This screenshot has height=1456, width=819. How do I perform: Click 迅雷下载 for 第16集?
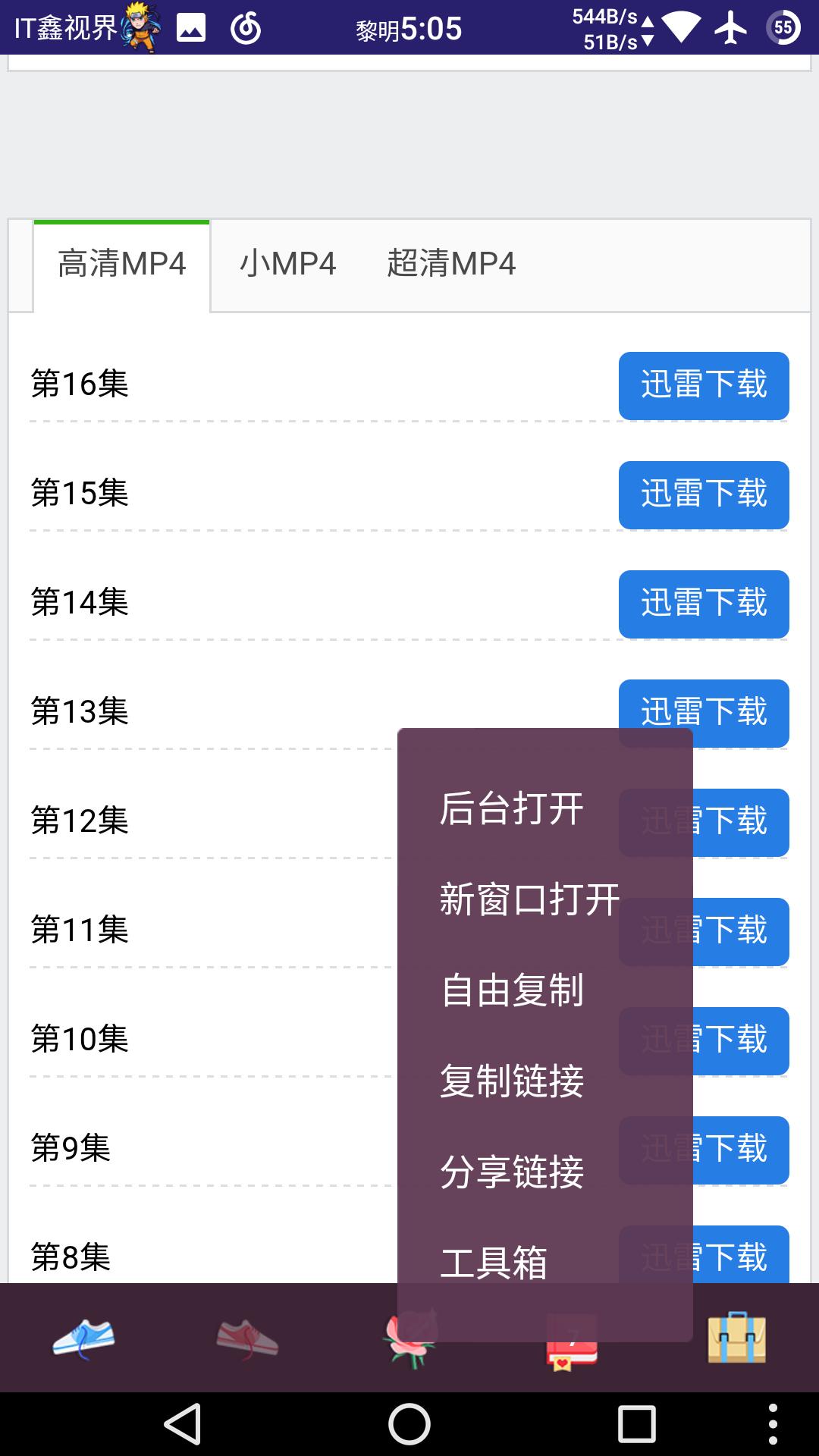pyautogui.click(x=704, y=386)
